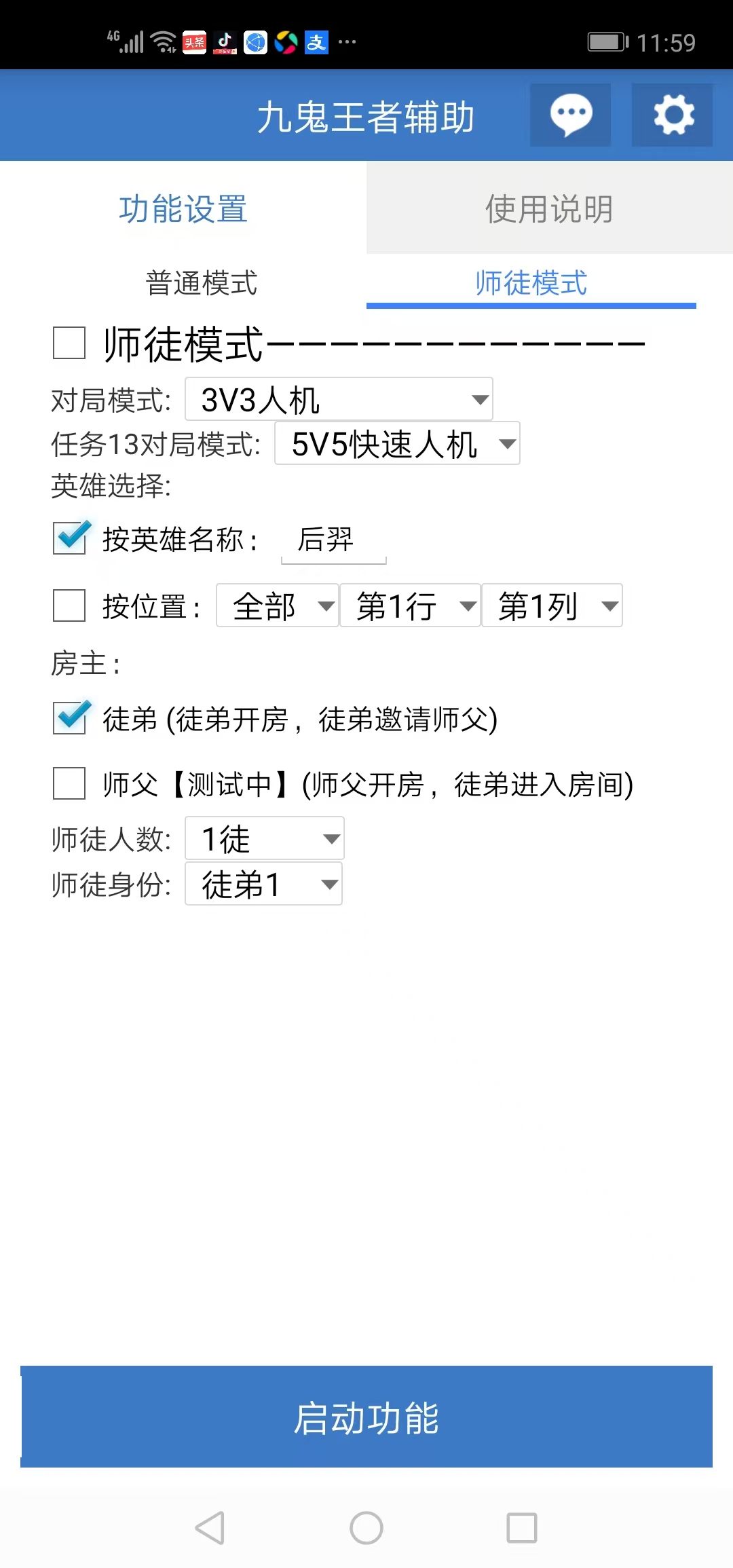Viewport: 733px width, 1568px height.
Task: Check the 师父【测试中】 room owner checkbox
Action: point(69,784)
